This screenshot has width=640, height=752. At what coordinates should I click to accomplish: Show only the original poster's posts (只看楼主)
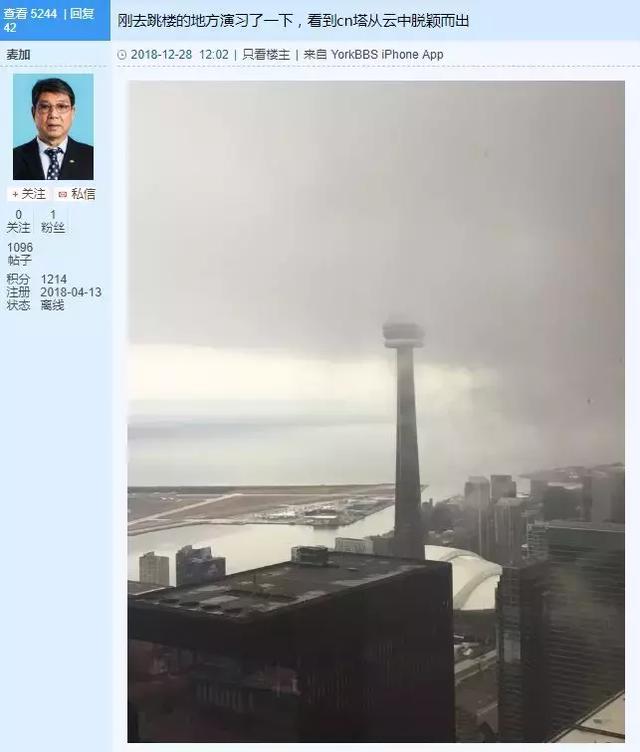[x=266, y=54]
